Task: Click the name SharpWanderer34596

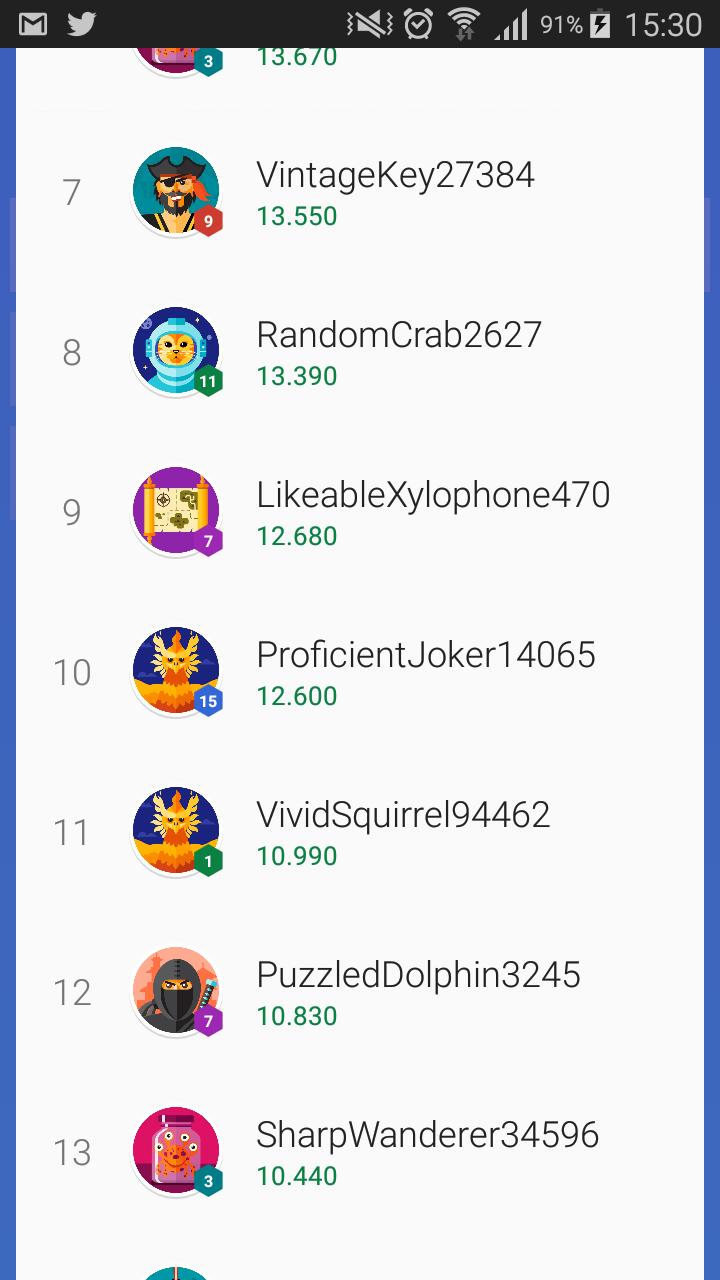Action: point(428,1135)
